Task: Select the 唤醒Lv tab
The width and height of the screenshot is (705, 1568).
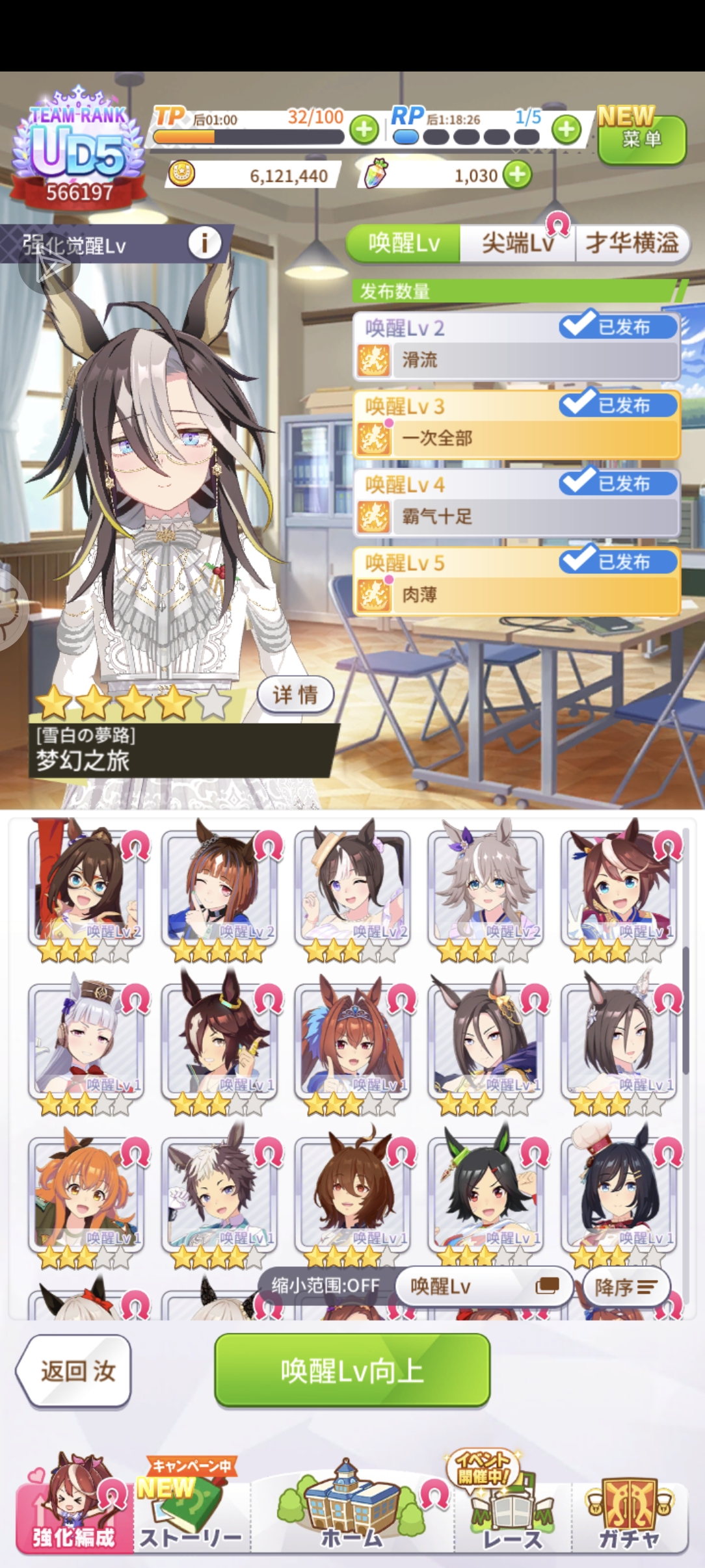Action: pyautogui.click(x=404, y=244)
